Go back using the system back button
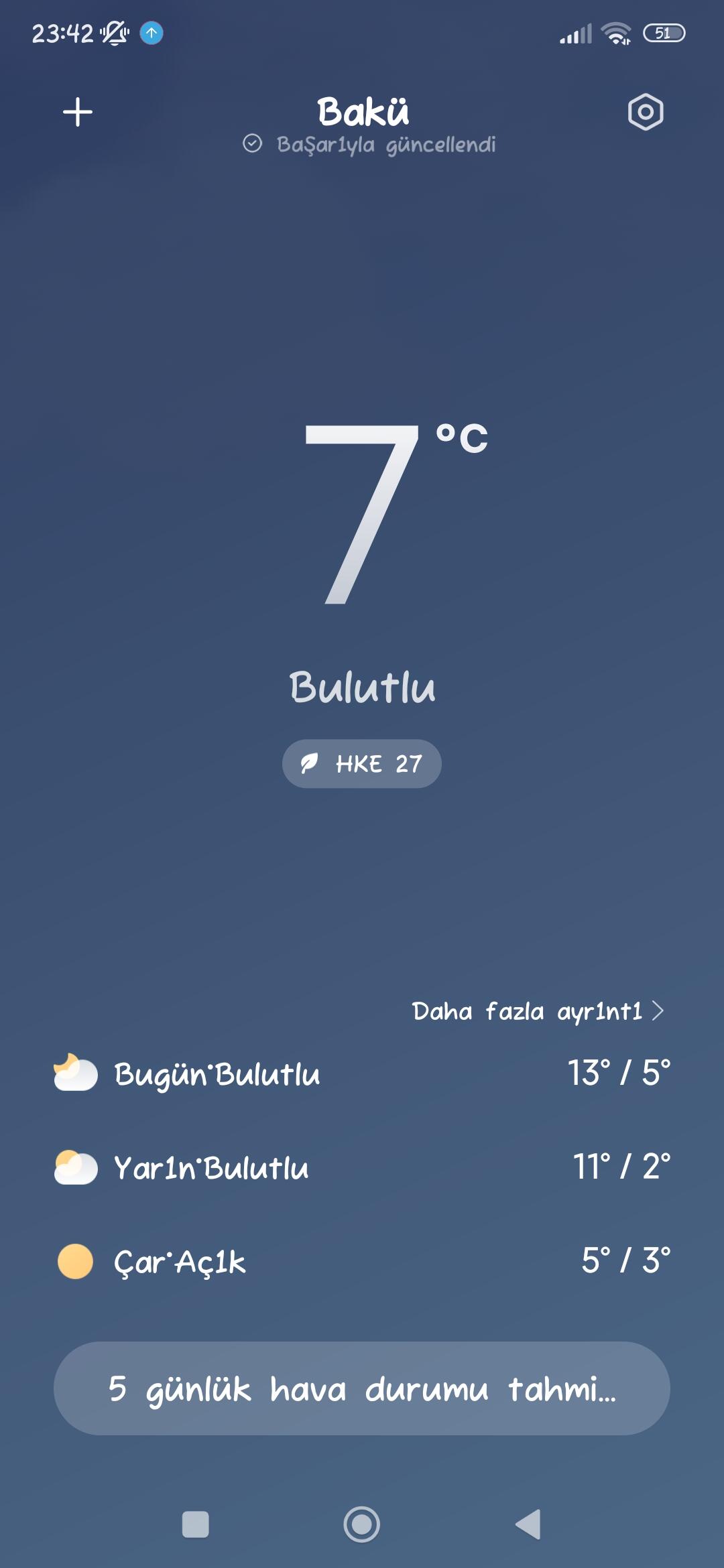This screenshot has height=1568, width=724. point(529,1524)
